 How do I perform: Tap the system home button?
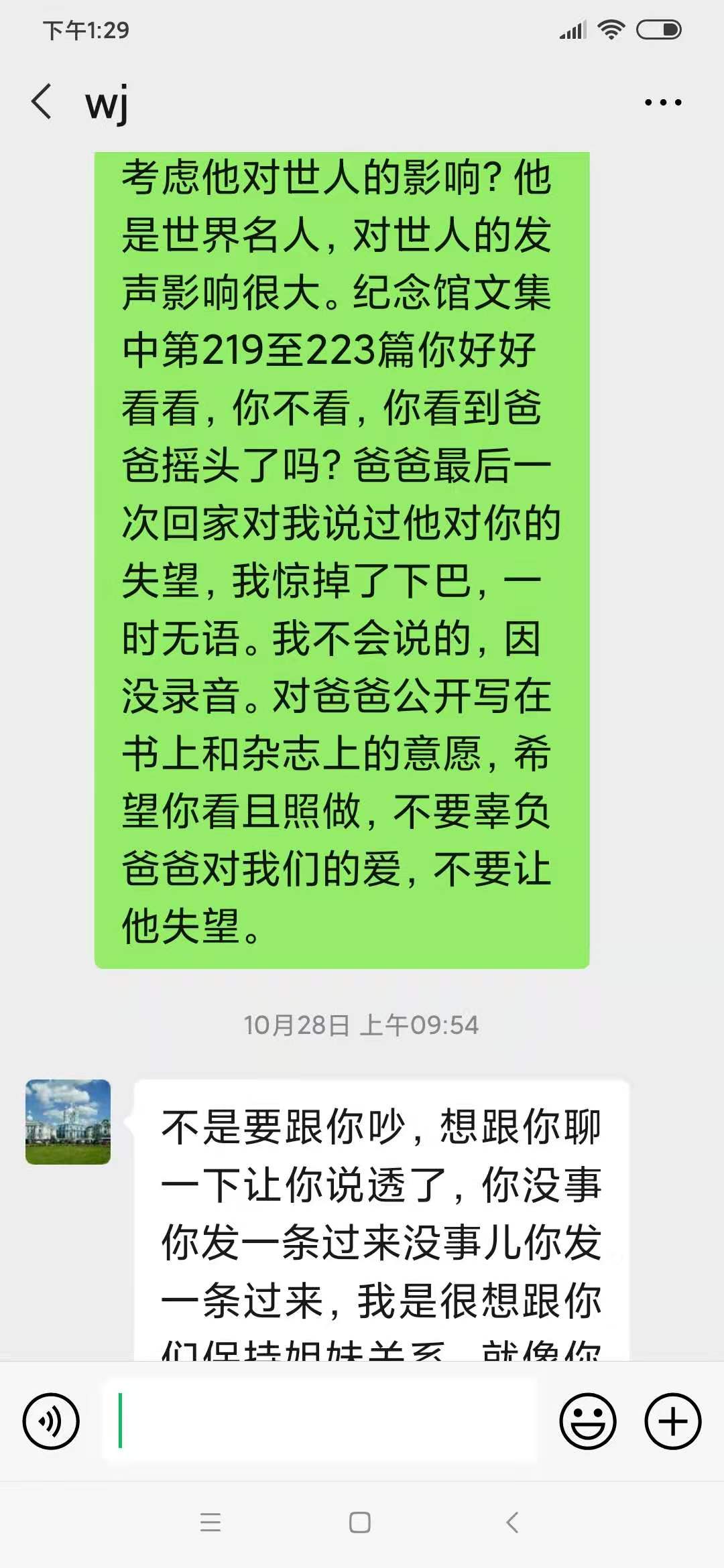coord(360,1522)
